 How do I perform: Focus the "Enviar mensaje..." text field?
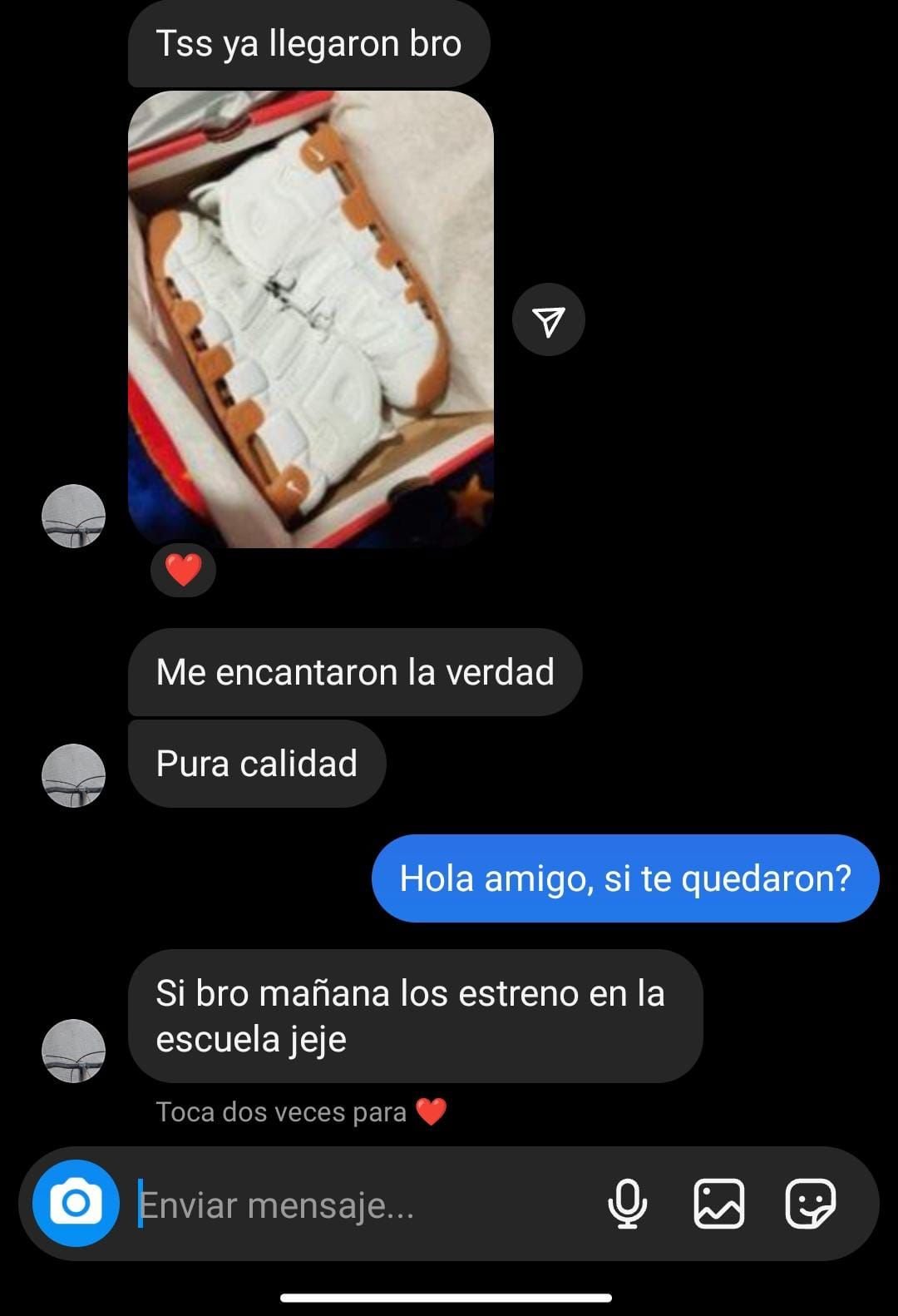tap(358, 1205)
